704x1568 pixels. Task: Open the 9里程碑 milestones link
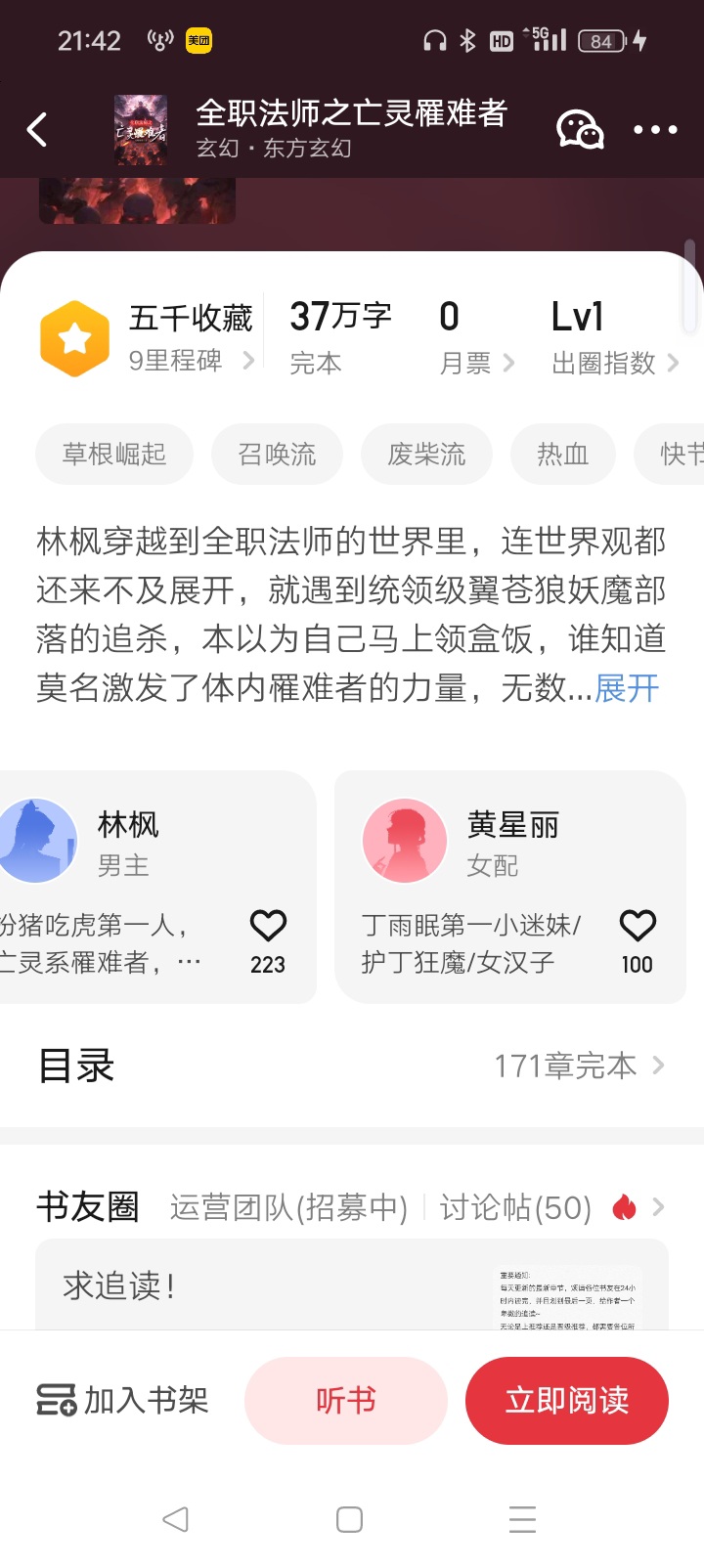pyautogui.click(x=192, y=361)
